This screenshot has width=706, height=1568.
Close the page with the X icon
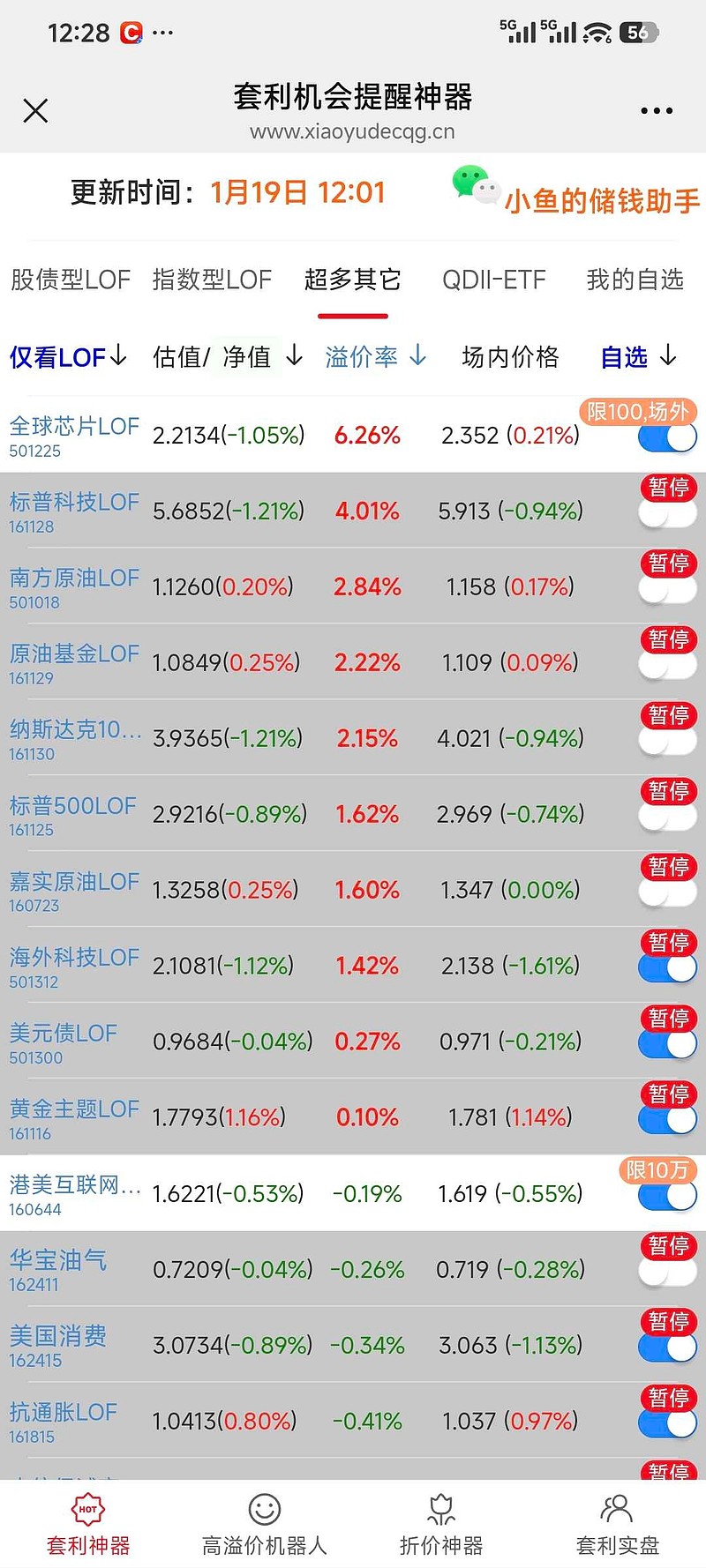click(x=35, y=110)
